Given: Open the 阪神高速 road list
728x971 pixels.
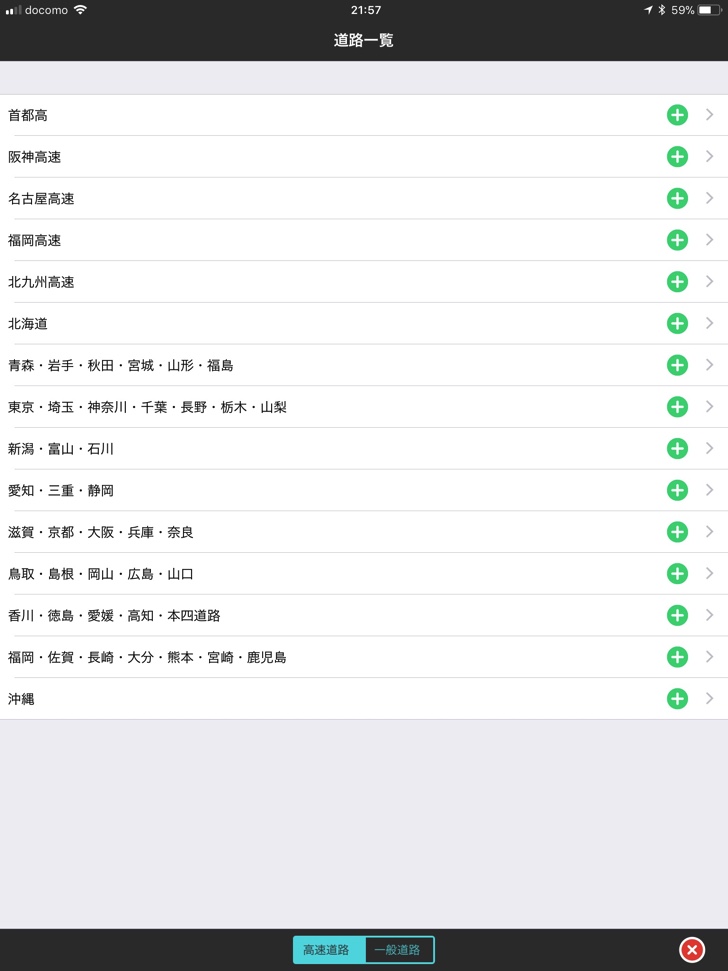Looking at the screenshot, I should 300,157.
